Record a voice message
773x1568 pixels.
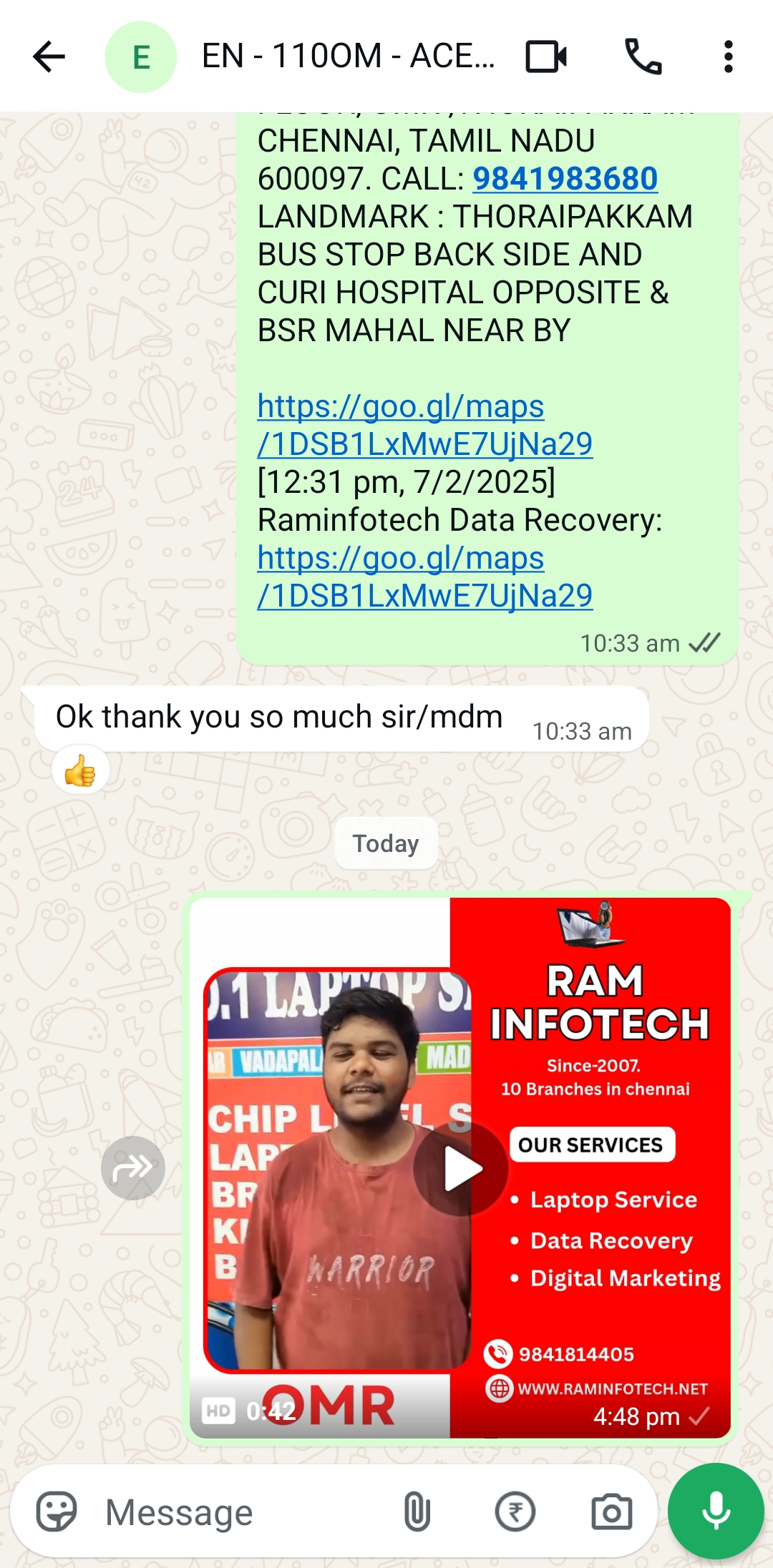tap(716, 1511)
